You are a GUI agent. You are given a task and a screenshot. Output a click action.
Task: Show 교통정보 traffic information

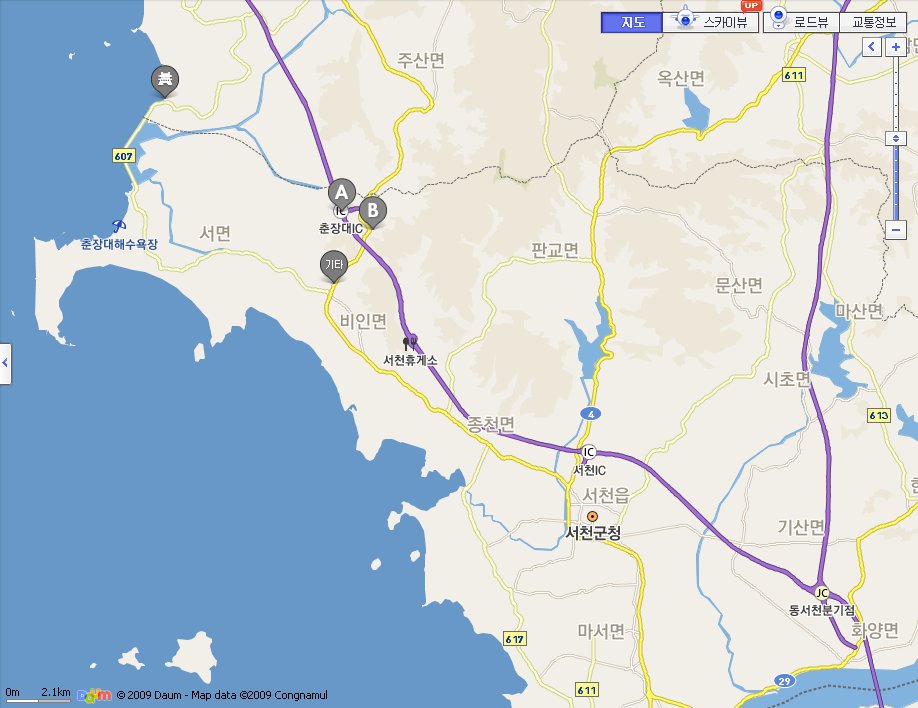point(875,22)
